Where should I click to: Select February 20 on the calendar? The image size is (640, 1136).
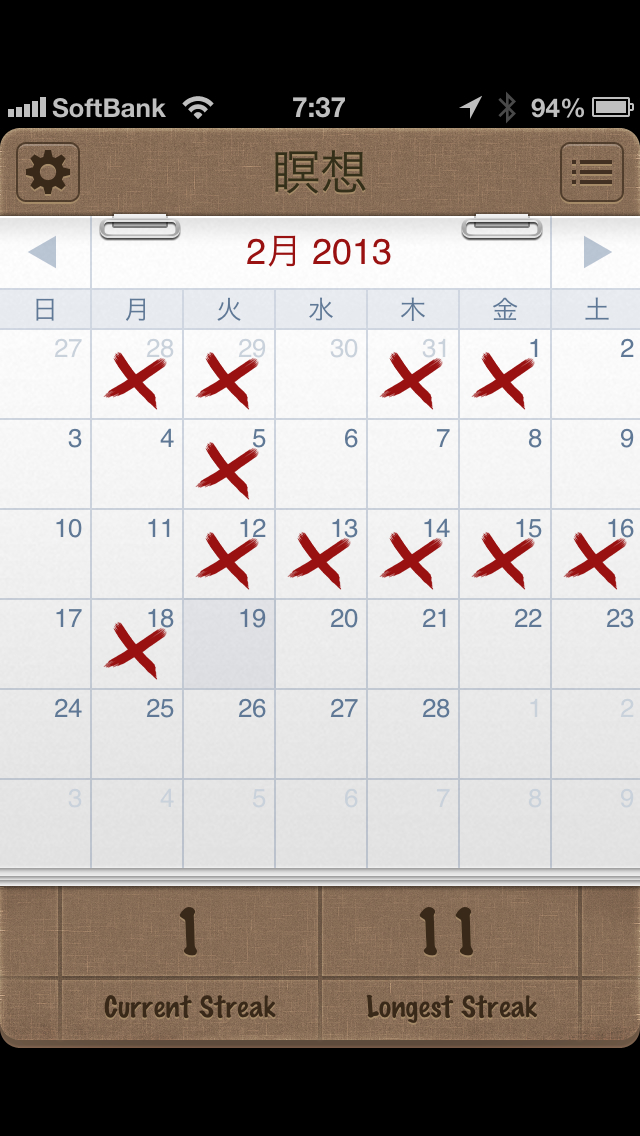[x=321, y=644]
